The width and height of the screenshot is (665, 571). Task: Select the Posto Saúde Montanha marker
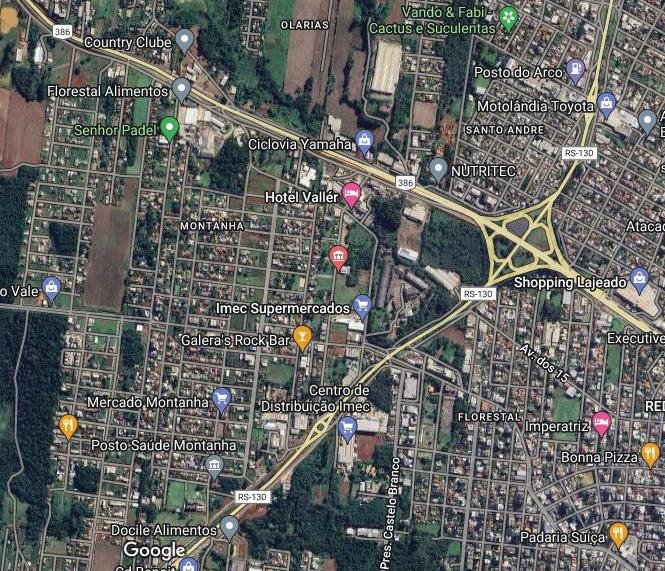pos(214,466)
